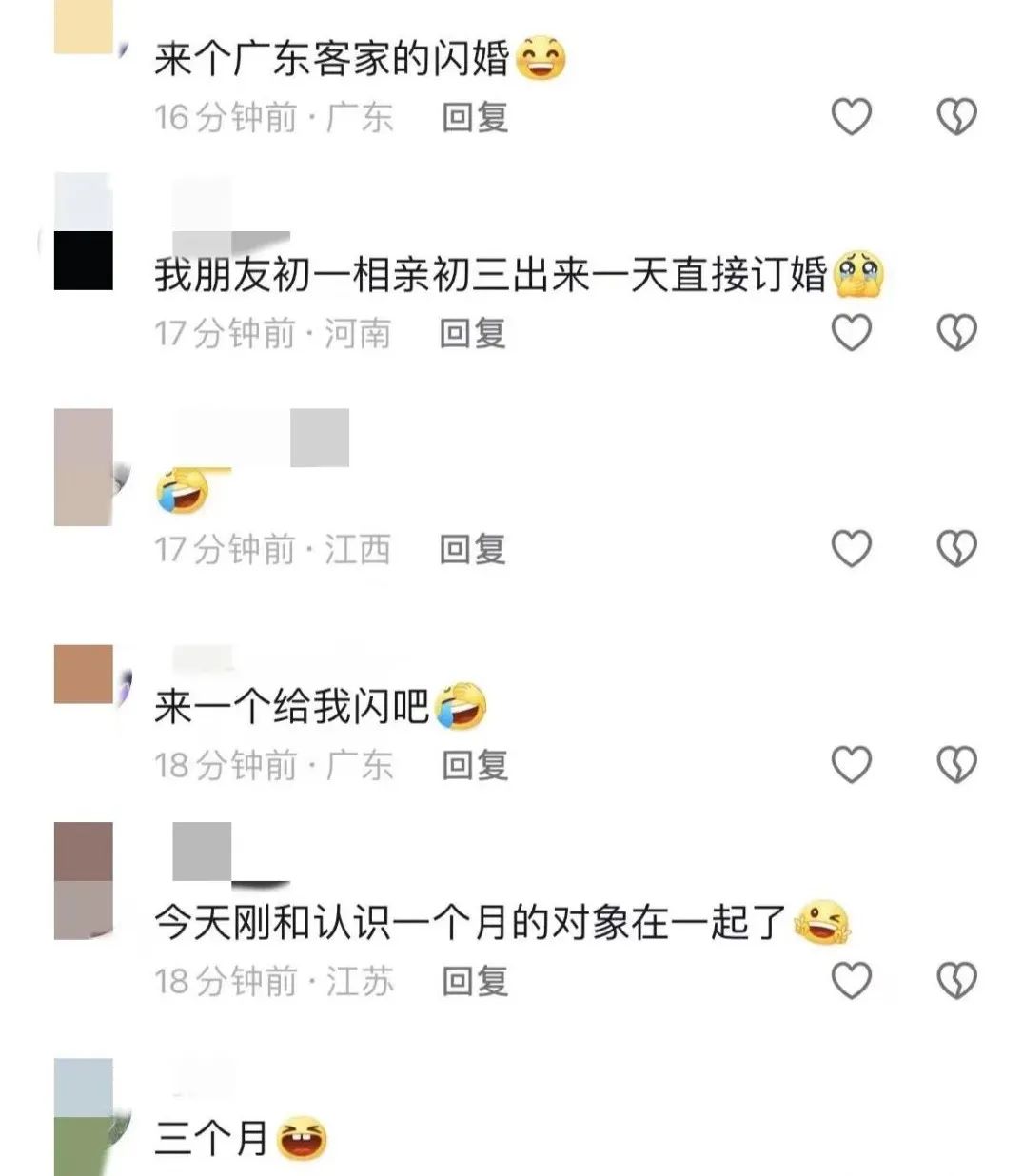Image resolution: width=1023 pixels, height=1176 pixels.
Task: Like the comment '来个广东客家的闪婚'
Action: pyautogui.click(x=851, y=117)
